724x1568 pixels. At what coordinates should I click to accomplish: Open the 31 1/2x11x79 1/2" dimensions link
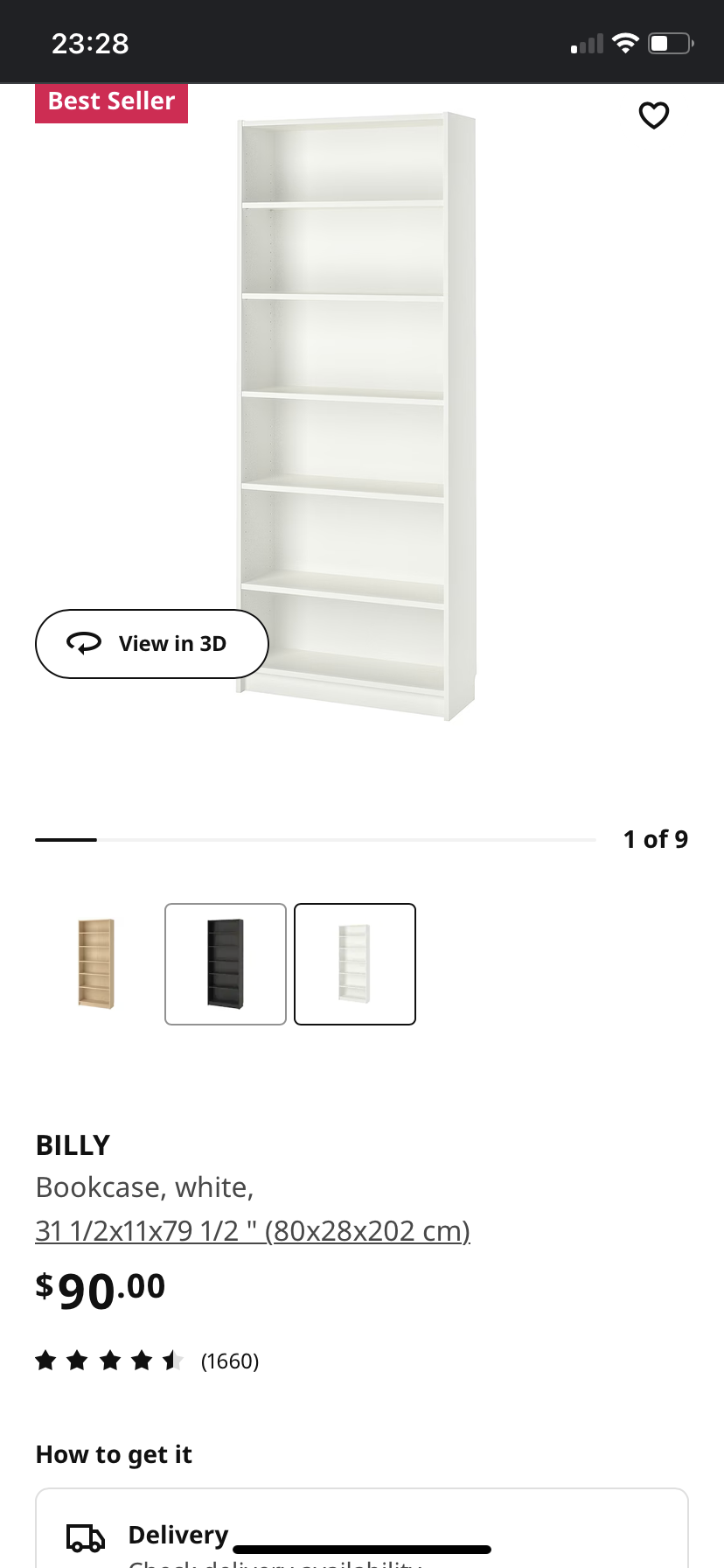coord(253,1231)
